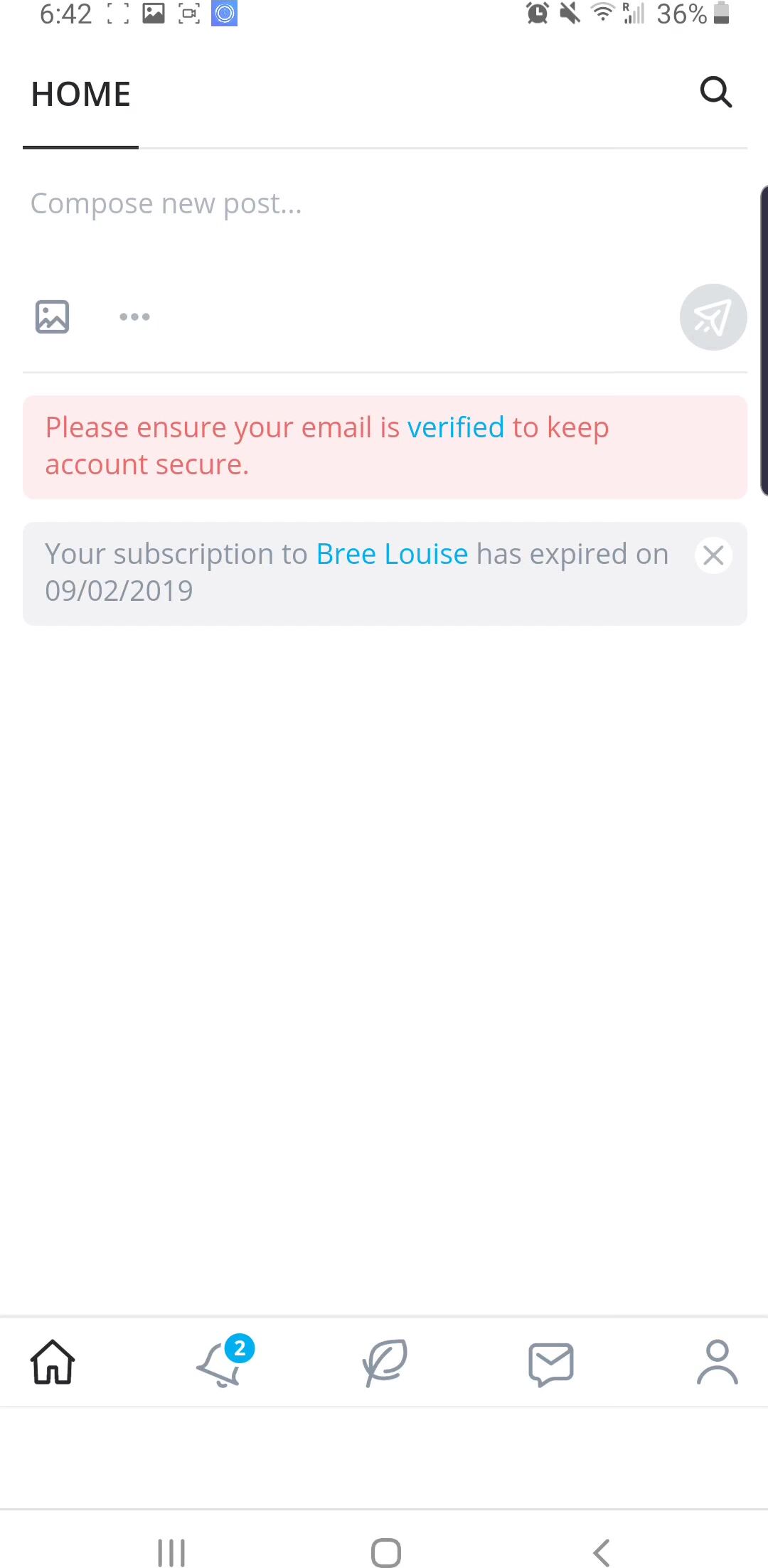768x1568 pixels.
Task: Send the post with paper plane button
Action: [713, 317]
